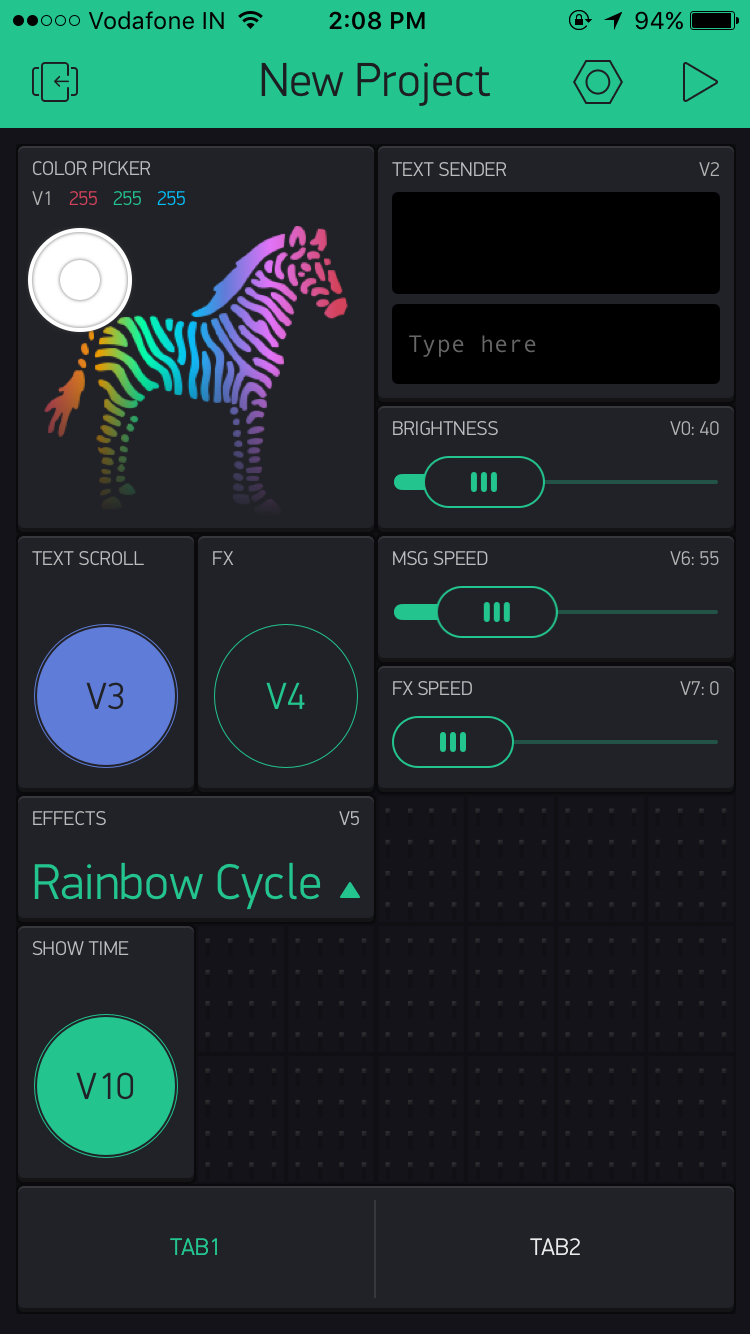Tap the V10 Show Time button
This screenshot has height=1334, width=750.
coord(106,1086)
